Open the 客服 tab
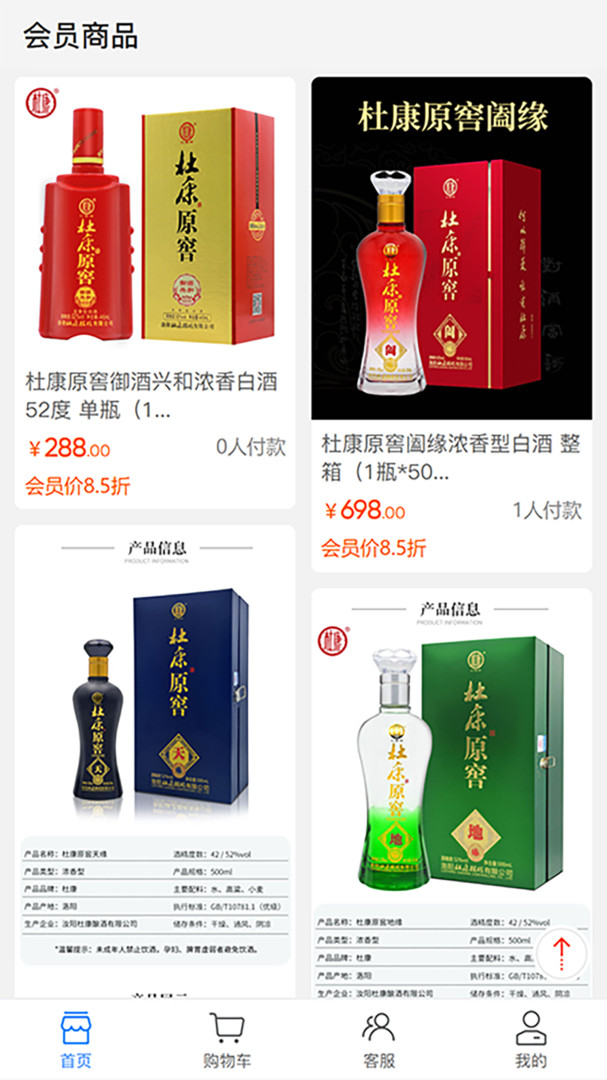 point(379,1039)
